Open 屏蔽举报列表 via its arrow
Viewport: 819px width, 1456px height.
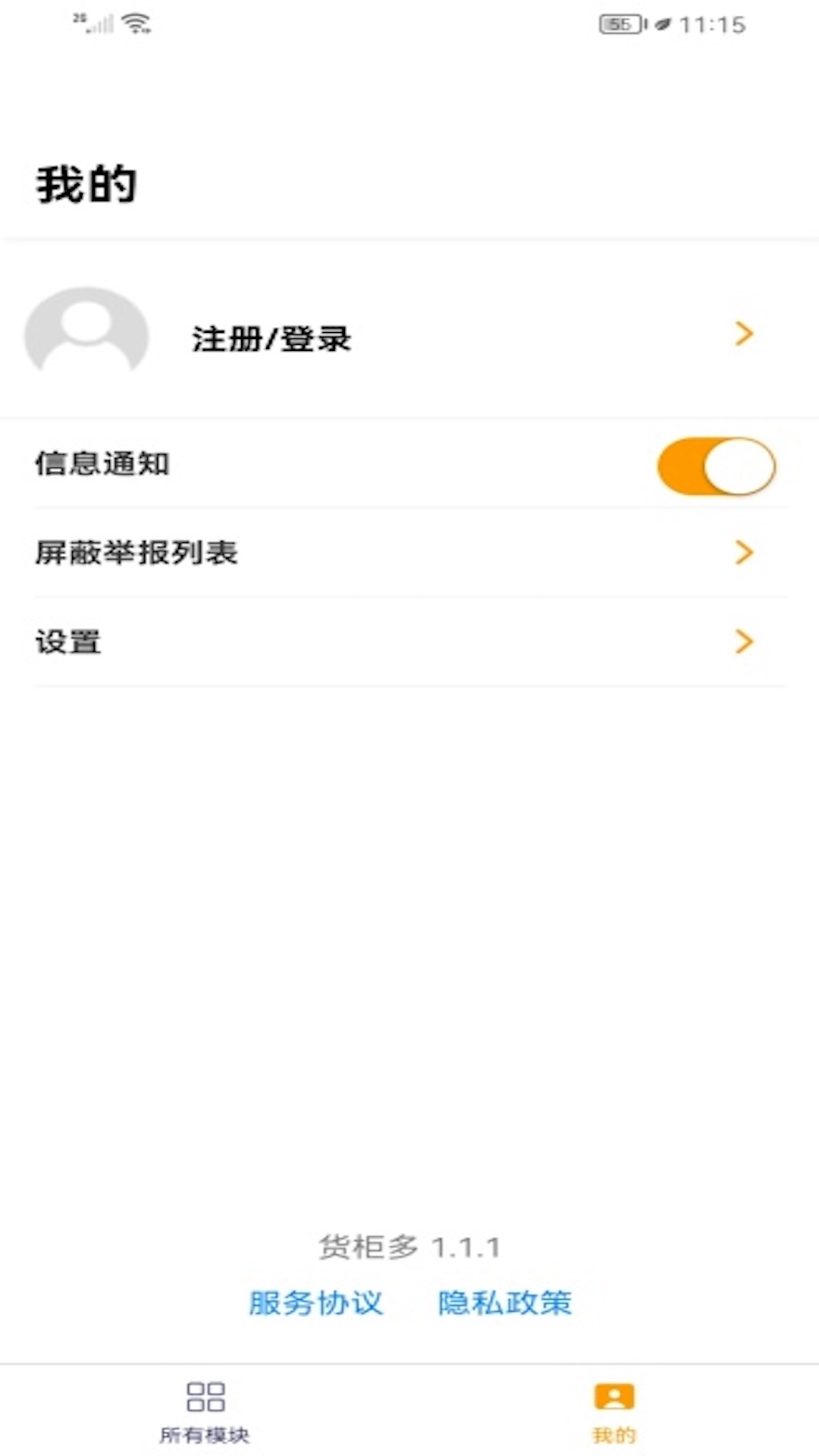[x=745, y=553]
